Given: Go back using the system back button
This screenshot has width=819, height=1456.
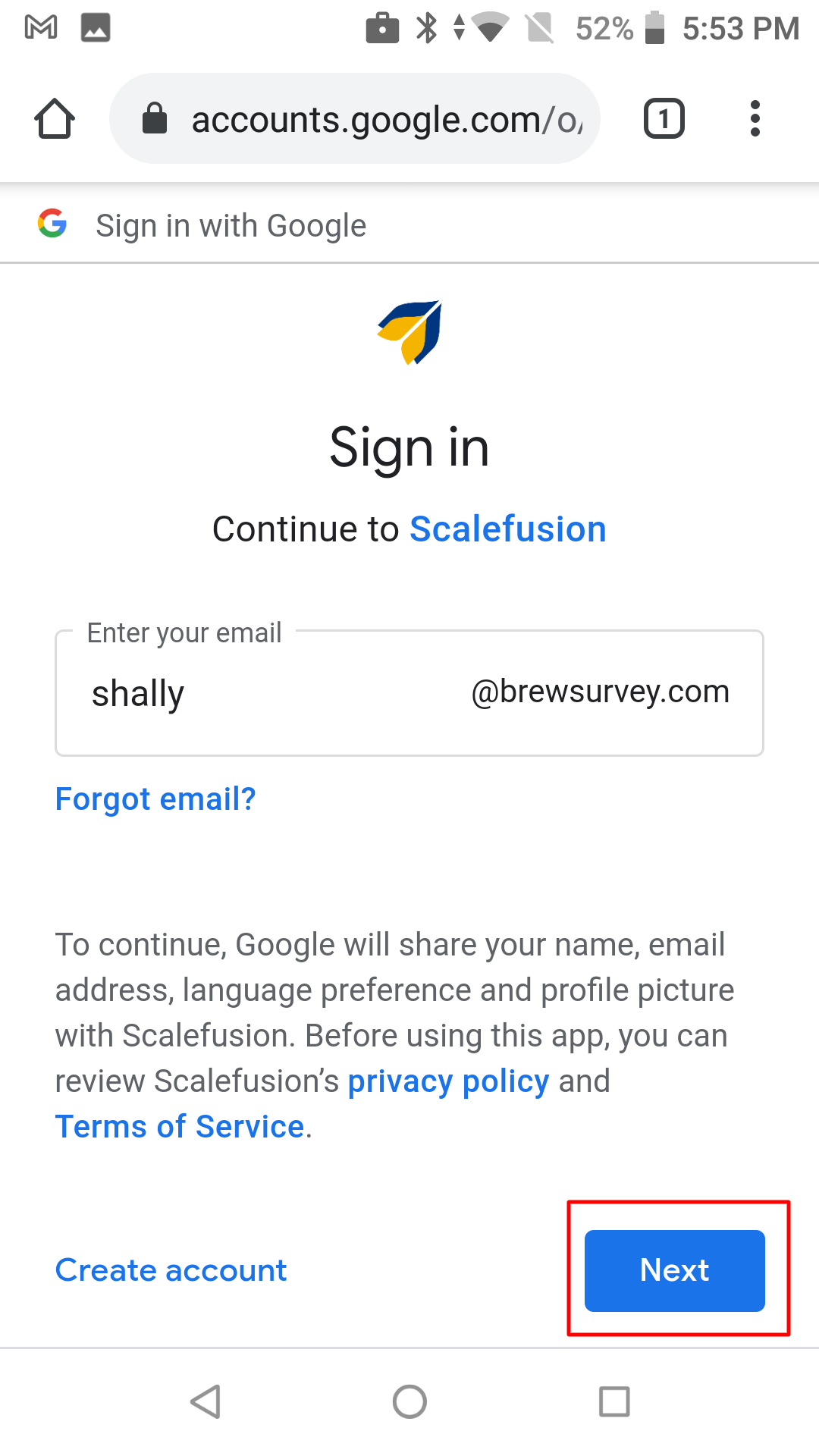Looking at the screenshot, I should 205,1401.
